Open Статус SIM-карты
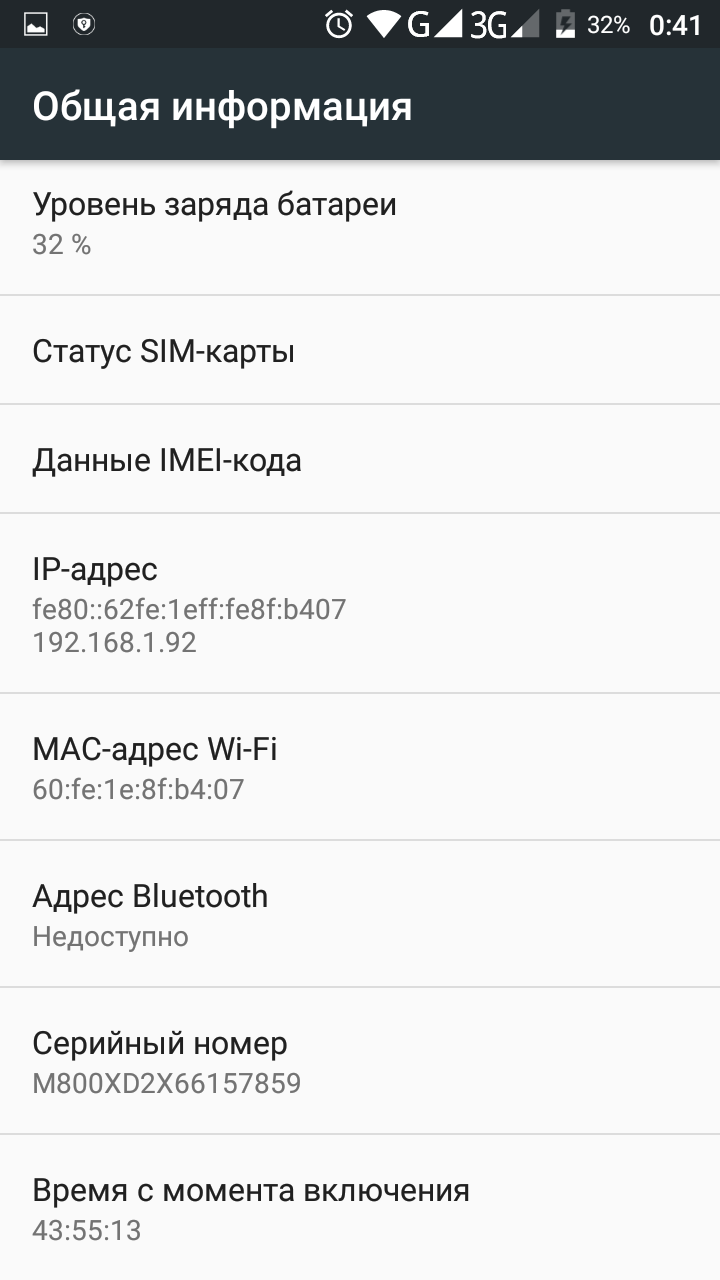Viewport: 720px width, 1280px height. point(360,350)
